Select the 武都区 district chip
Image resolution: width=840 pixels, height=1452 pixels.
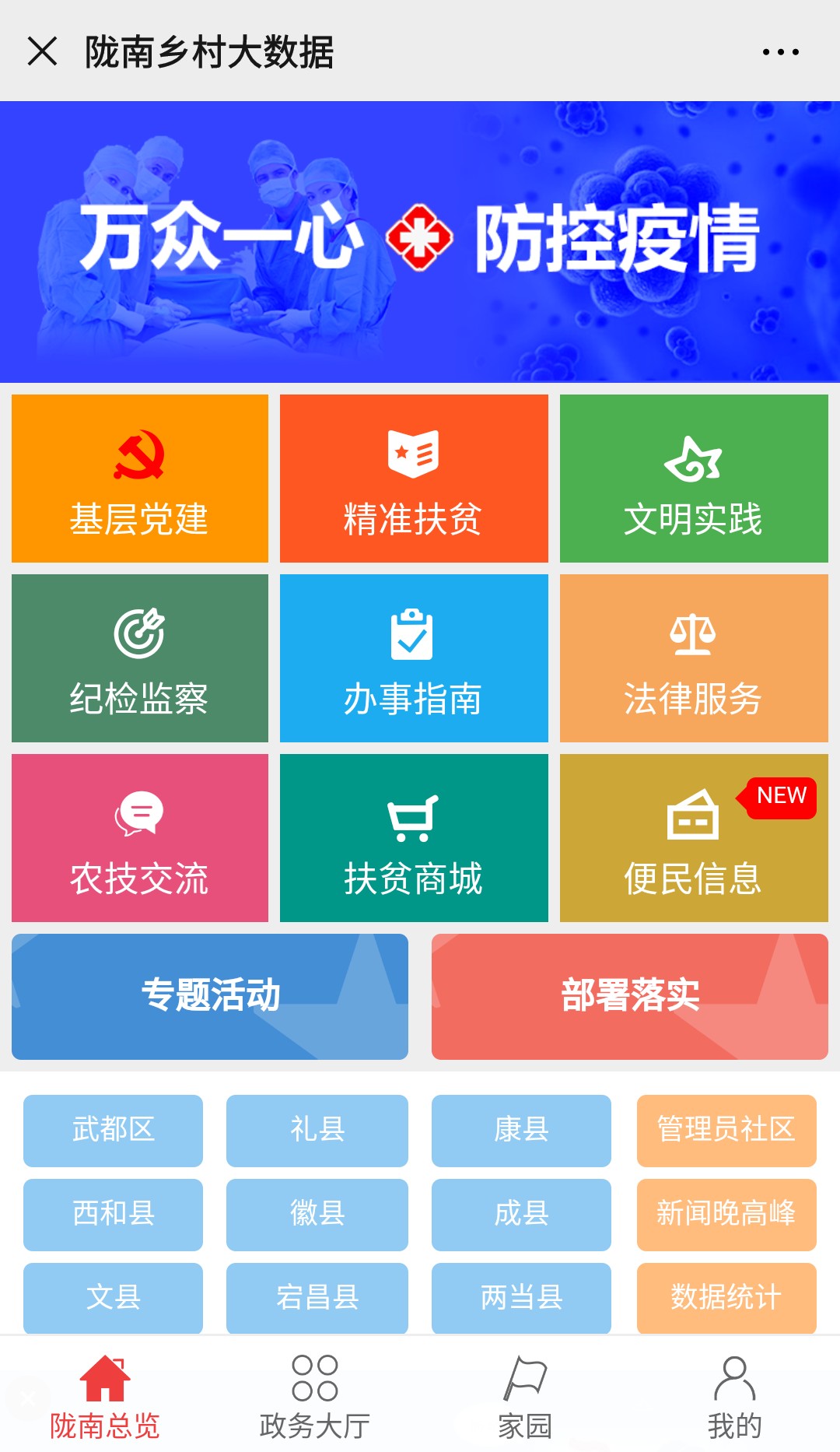(x=113, y=1131)
